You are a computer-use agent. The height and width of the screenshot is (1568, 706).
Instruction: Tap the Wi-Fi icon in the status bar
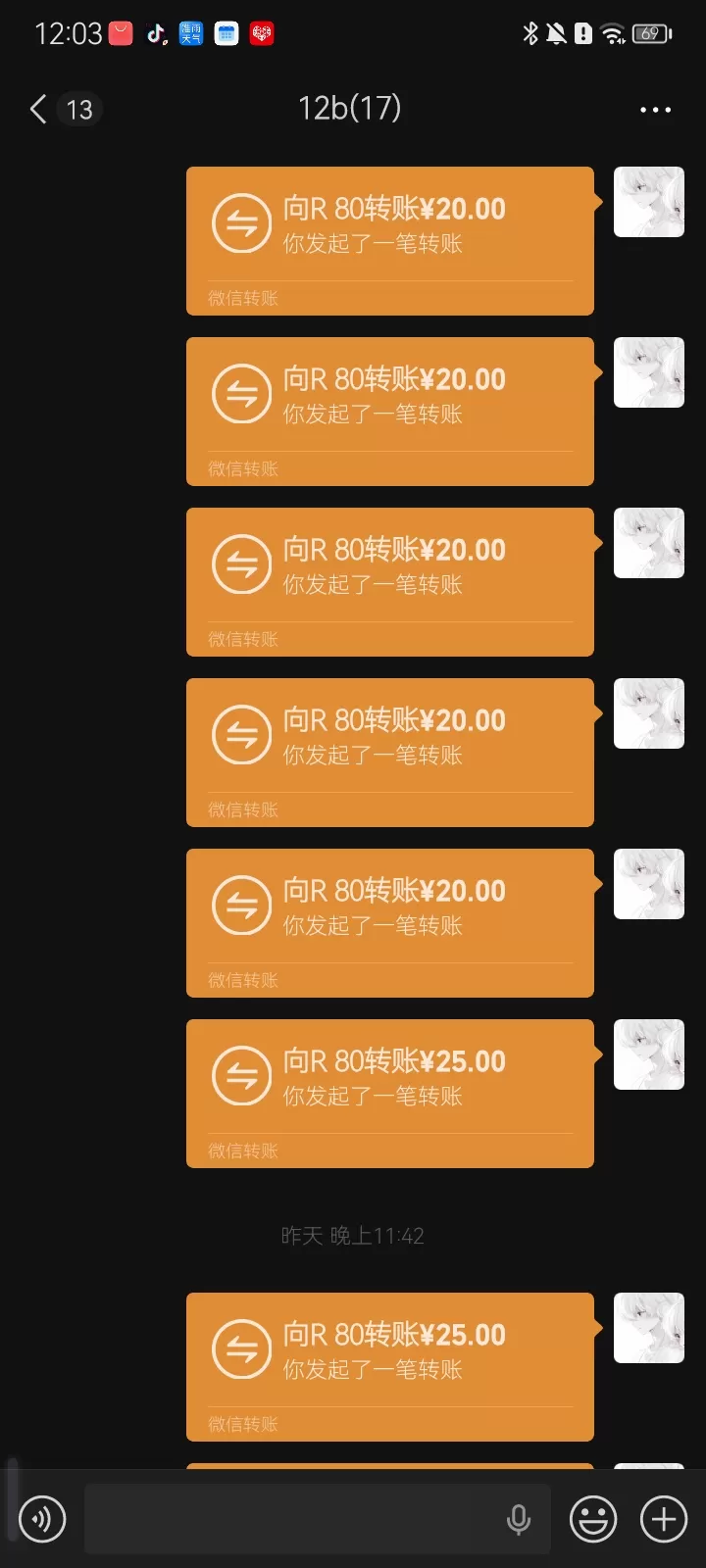click(613, 32)
